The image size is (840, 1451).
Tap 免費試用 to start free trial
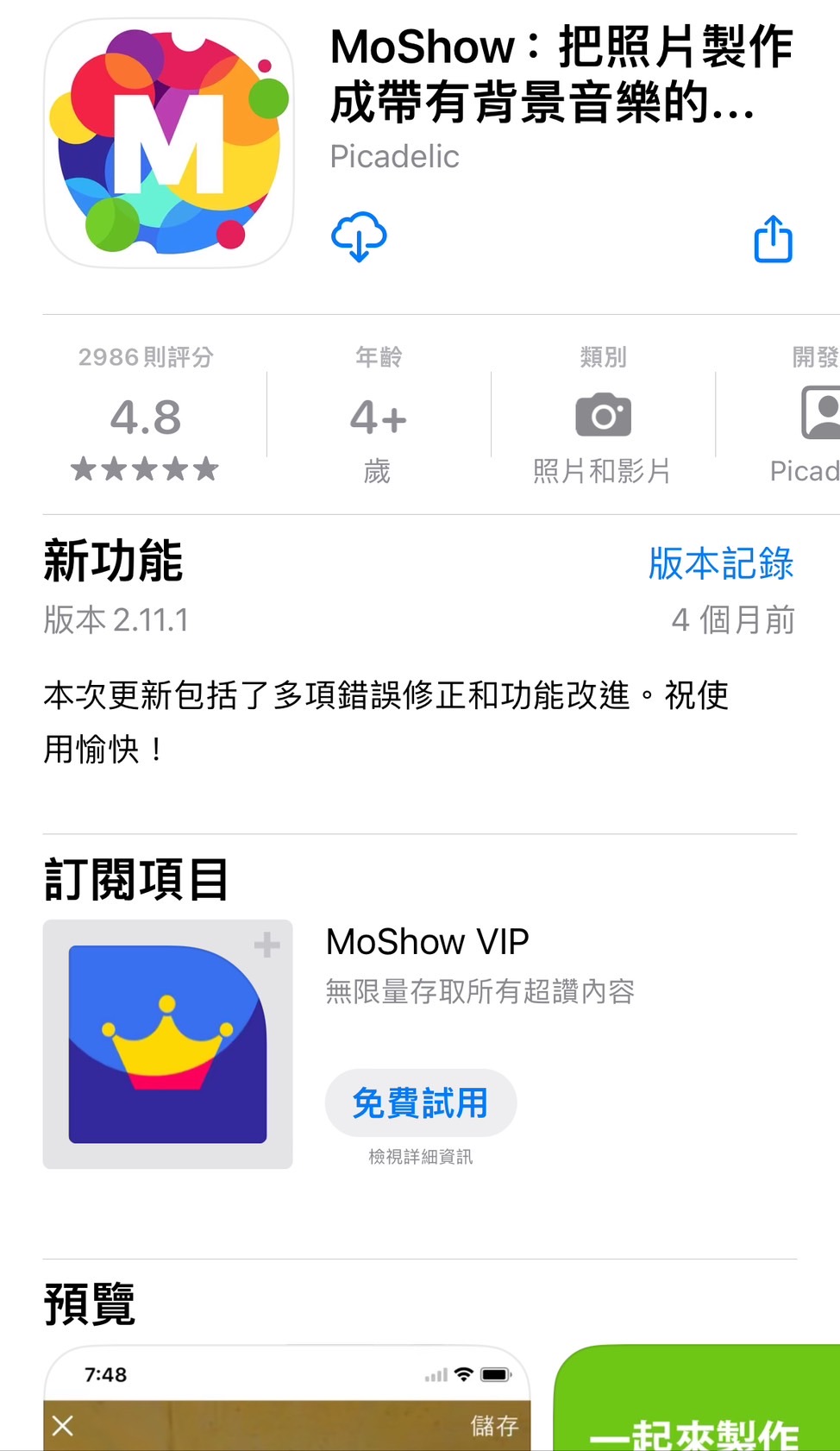[x=420, y=1102]
